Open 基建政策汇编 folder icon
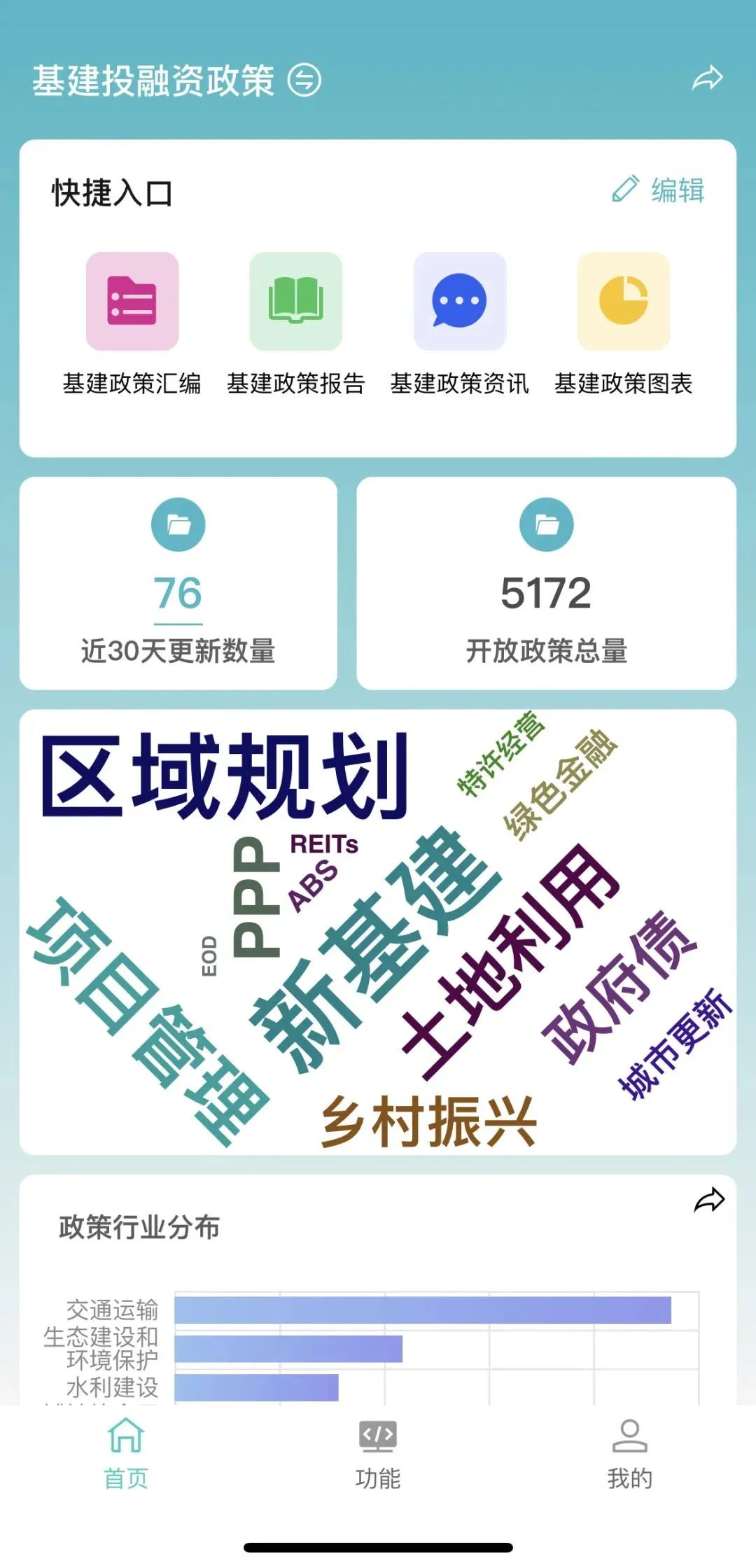756x1568 pixels. tap(132, 301)
